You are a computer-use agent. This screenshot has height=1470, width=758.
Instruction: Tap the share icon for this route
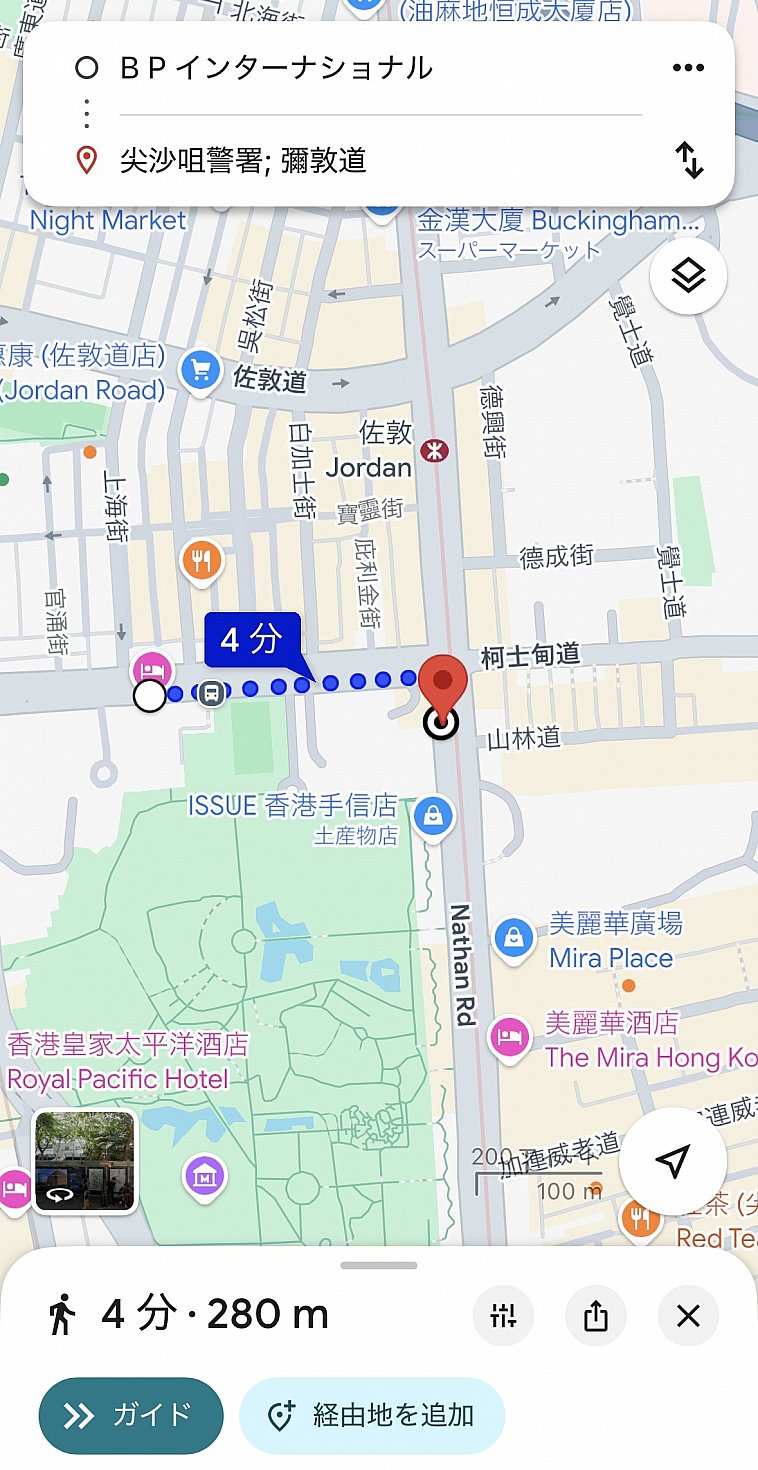[x=596, y=1316]
